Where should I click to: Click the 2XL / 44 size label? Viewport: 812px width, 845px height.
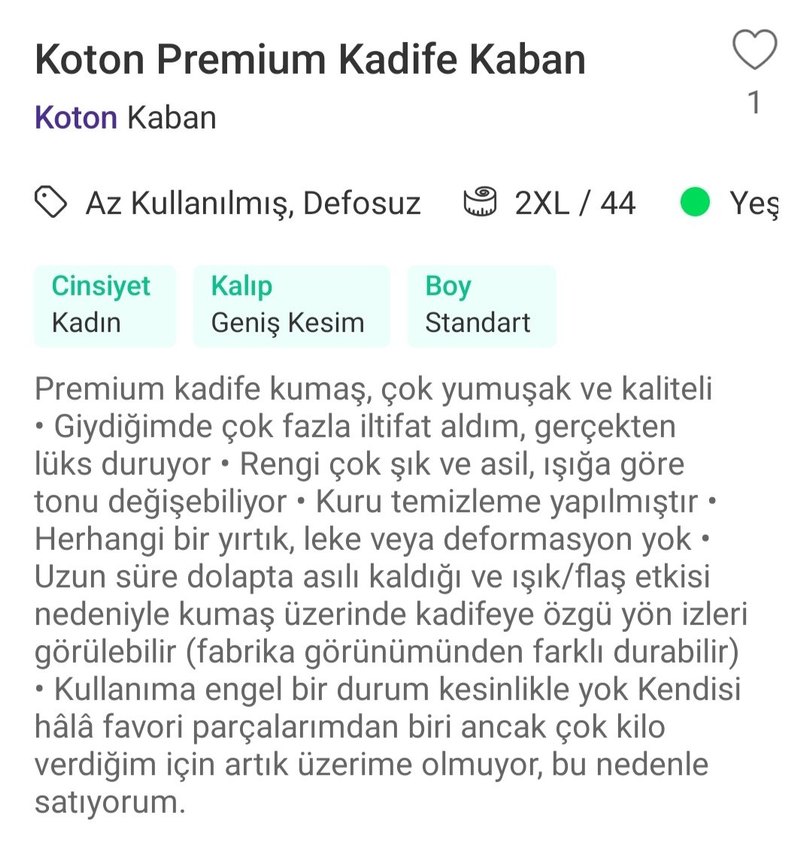coord(576,202)
